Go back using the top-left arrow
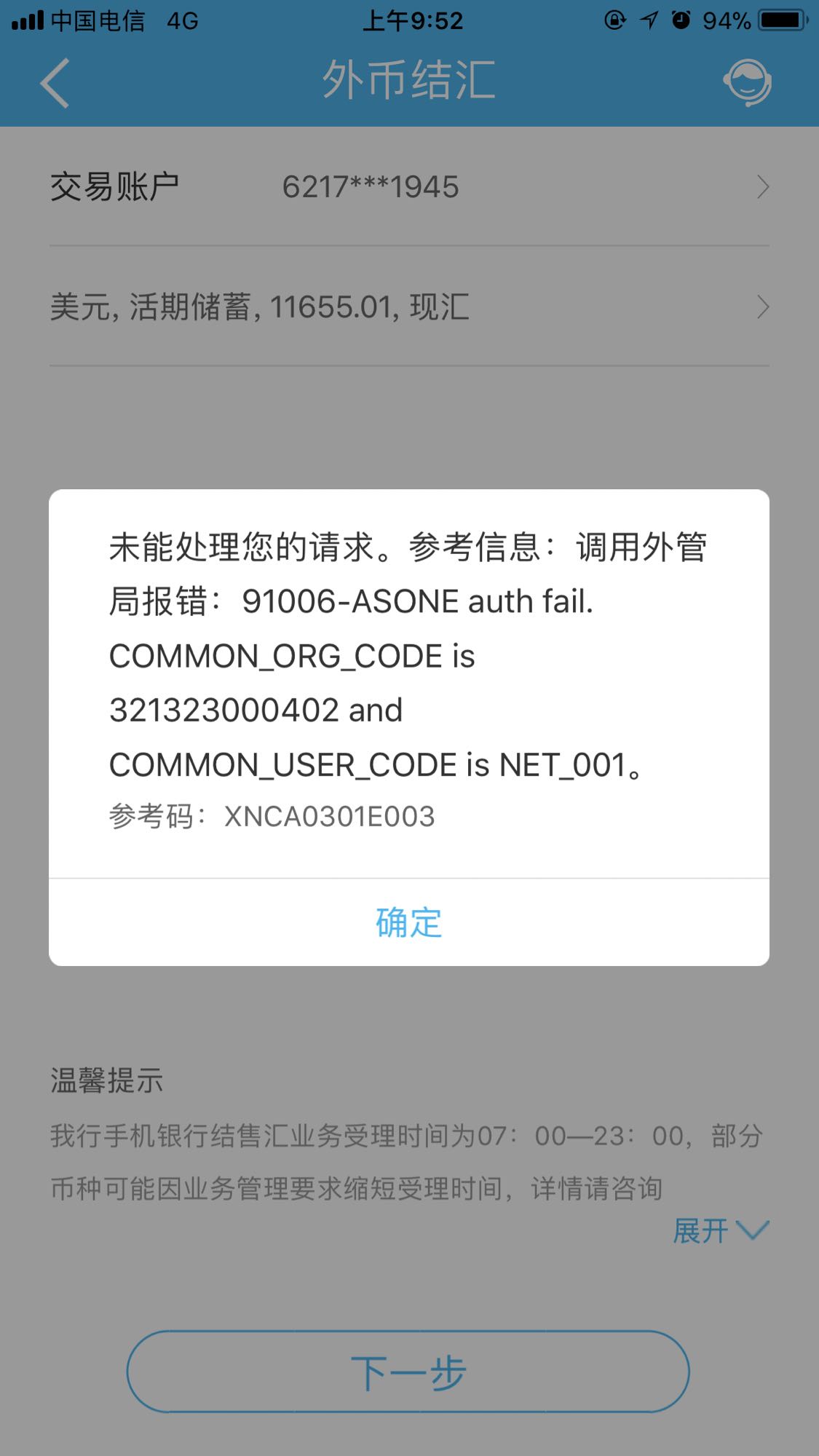This screenshot has width=819, height=1456. tap(55, 83)
